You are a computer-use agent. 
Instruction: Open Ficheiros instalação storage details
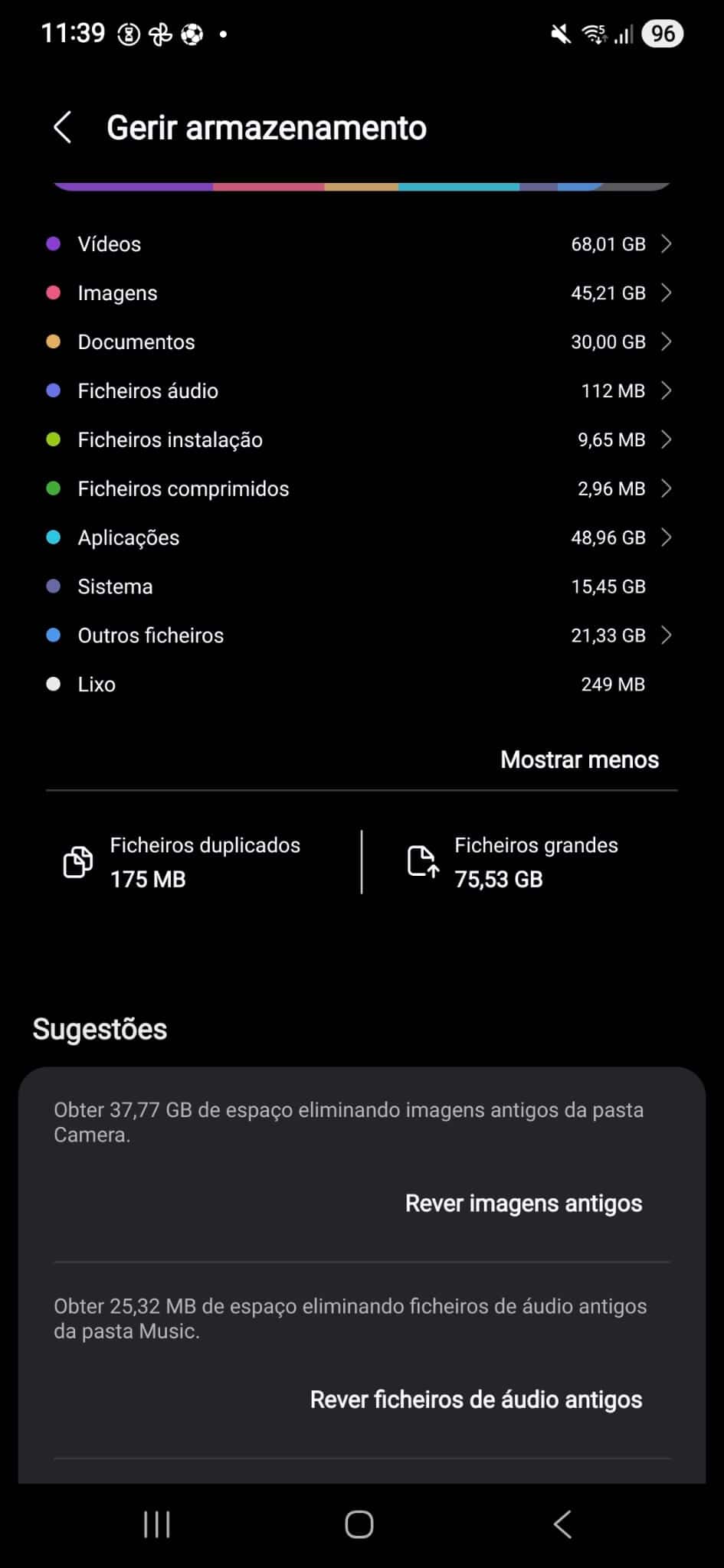(x=360, y=440)
